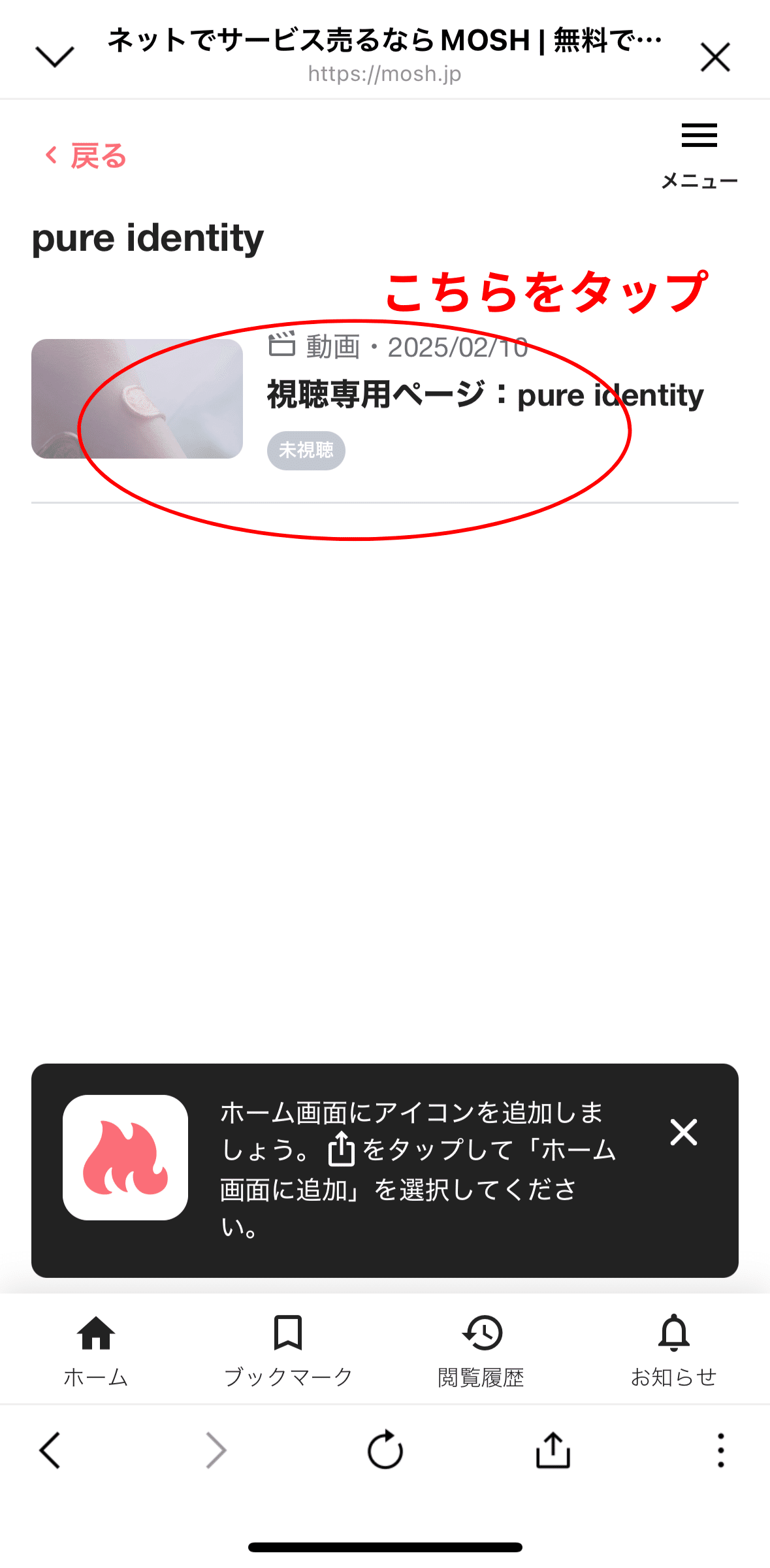Open the pure identity video thumbnail
The width and height of the screenshot is (770, 1568).
tap(137, 399)
